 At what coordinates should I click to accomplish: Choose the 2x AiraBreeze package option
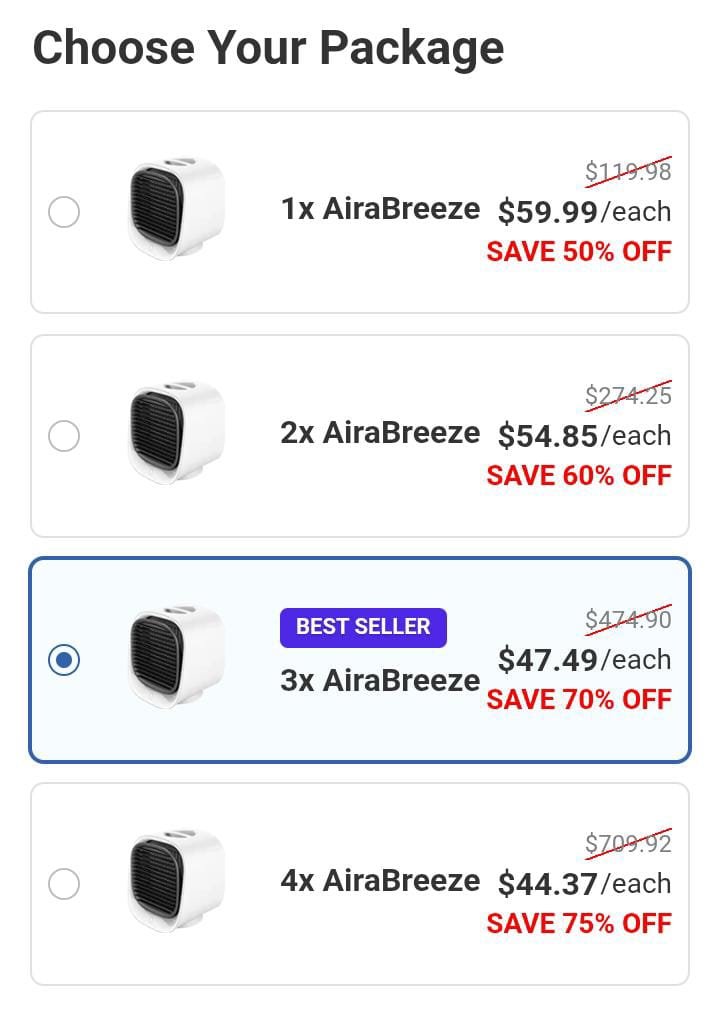64,436
